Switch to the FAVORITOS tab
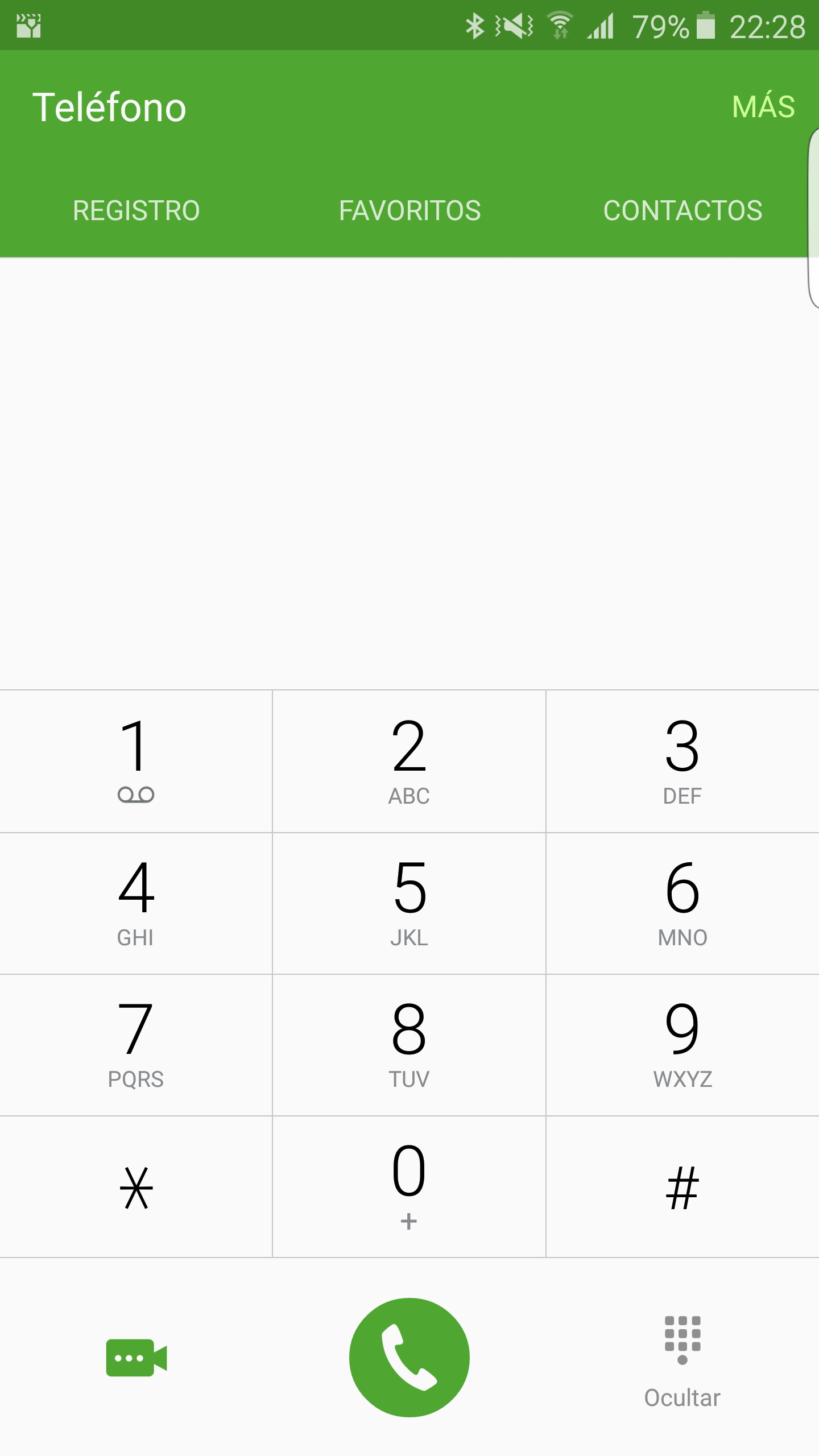 [x=409, y=210]
